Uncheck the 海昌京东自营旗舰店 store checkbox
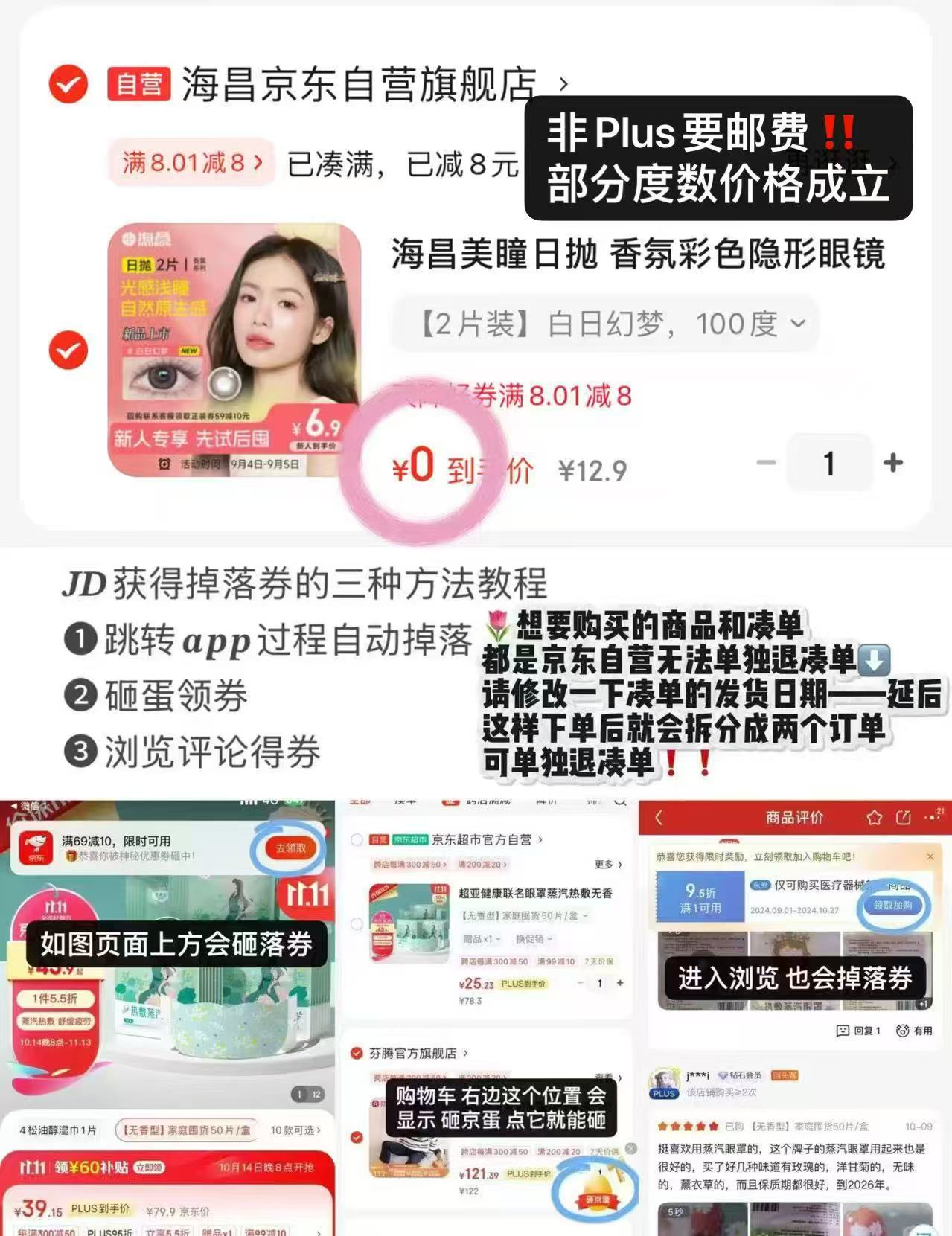Screen dimensions: 952x1236 (x=68, y=85)
